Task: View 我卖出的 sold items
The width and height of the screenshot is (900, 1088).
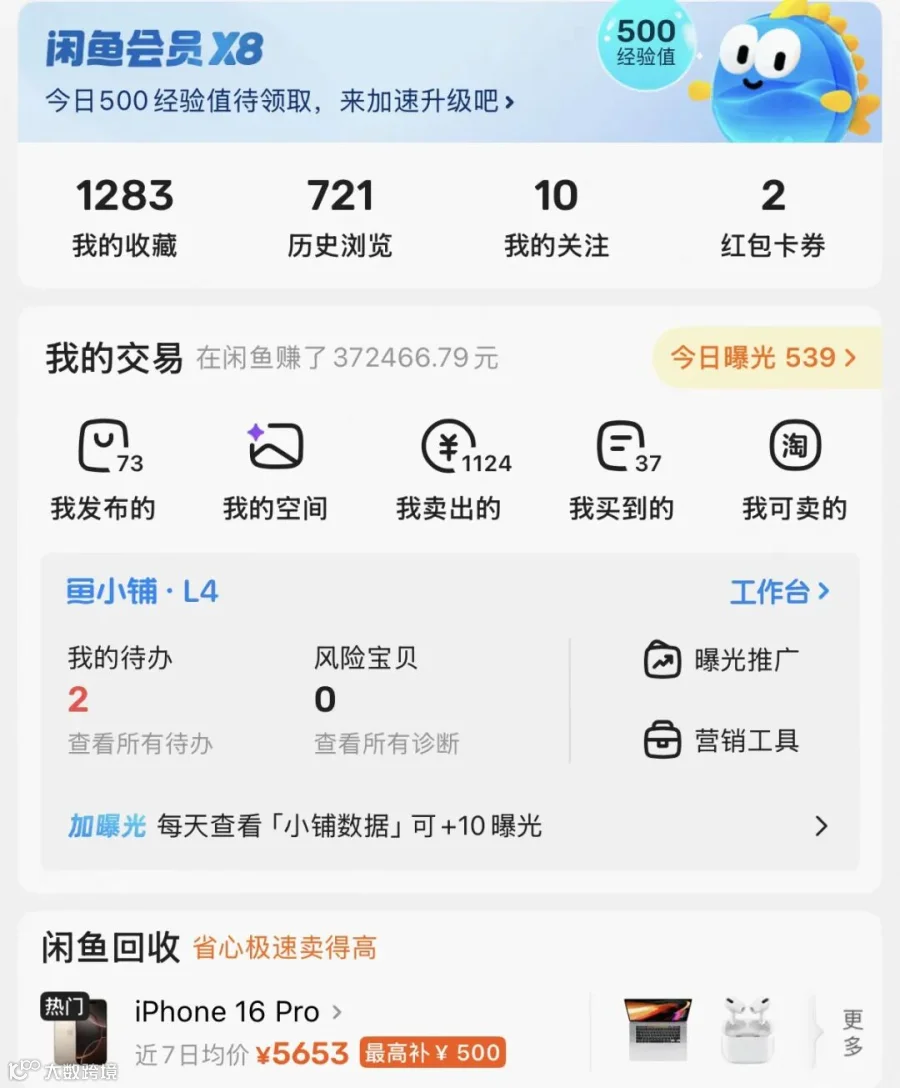Action: pyautogui.click(x=449, y=470)
